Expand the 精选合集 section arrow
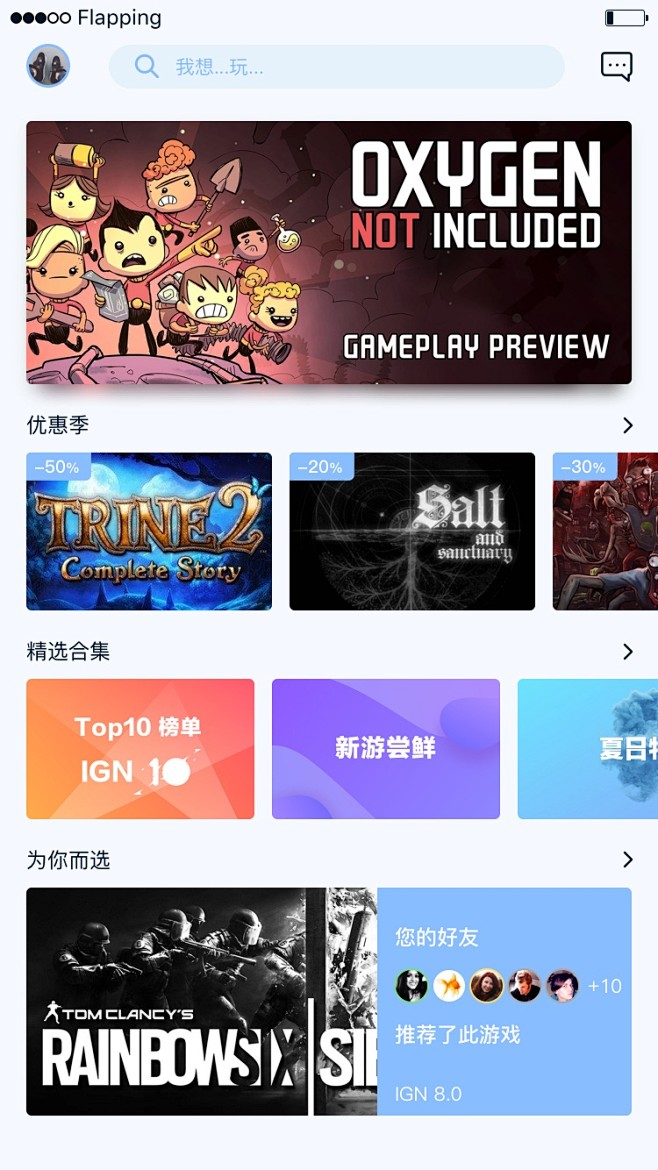This screenshot has height=1170, width=658. [627, 652]
